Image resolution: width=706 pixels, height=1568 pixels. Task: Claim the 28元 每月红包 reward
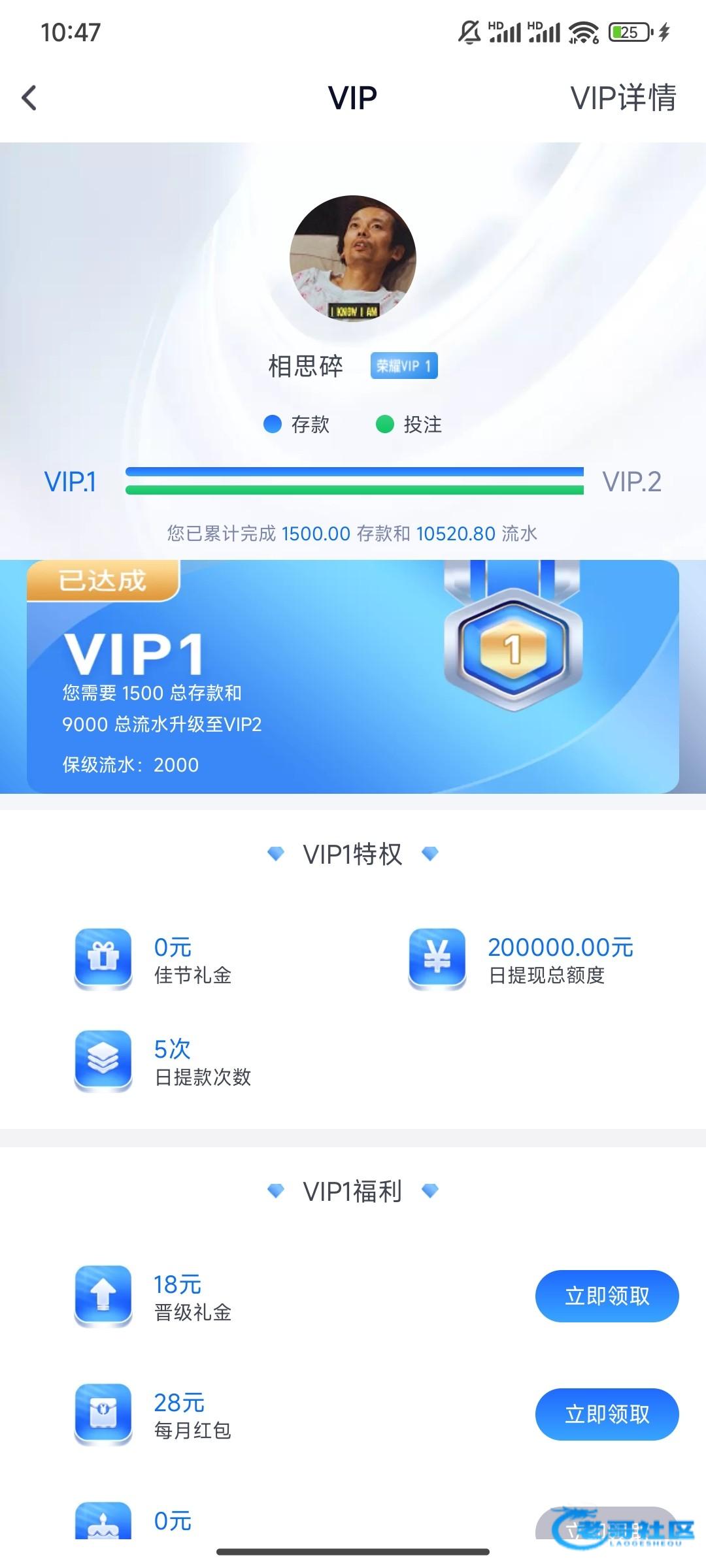(607, 1414)
